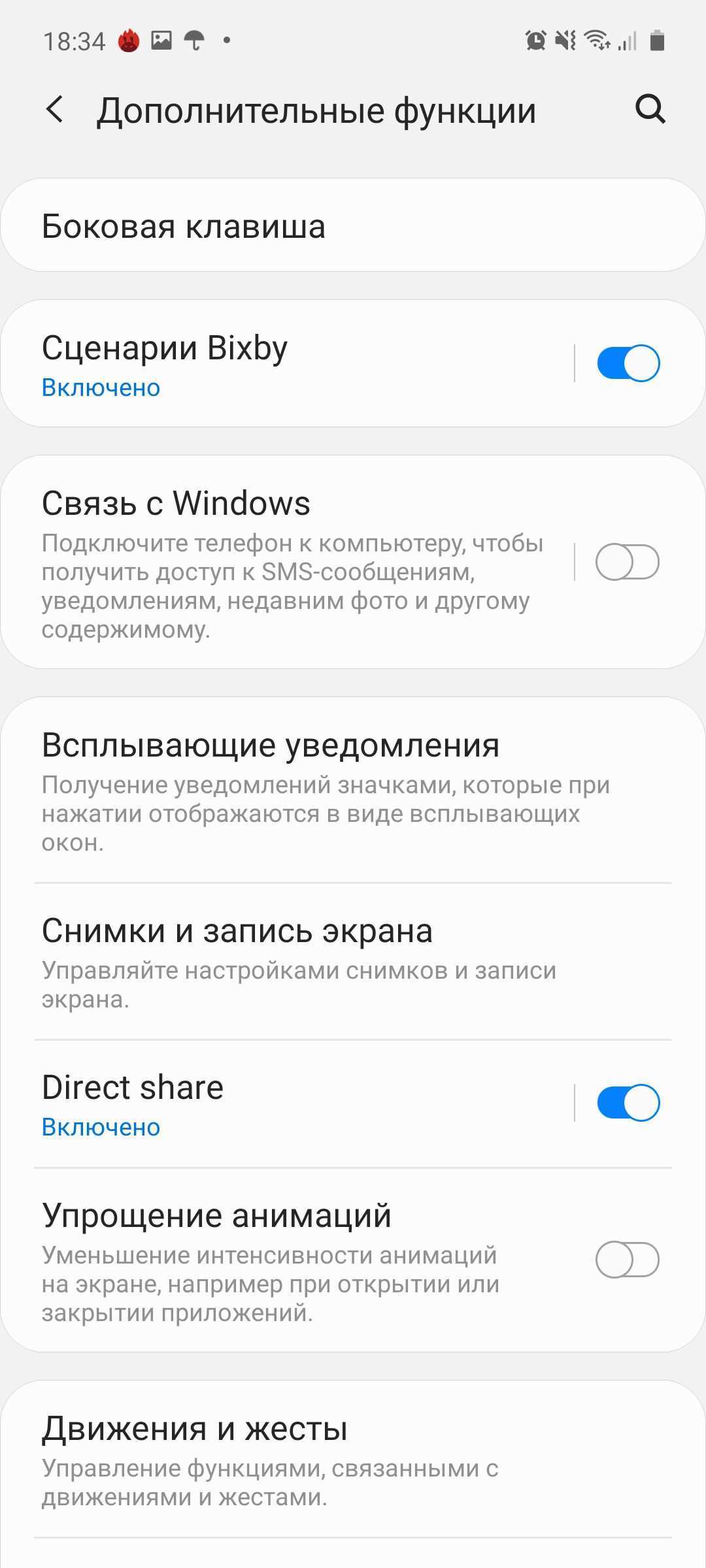The image size is (706, 1568).
Task: Open the search magnifier icon
Action: pos(650,109)
